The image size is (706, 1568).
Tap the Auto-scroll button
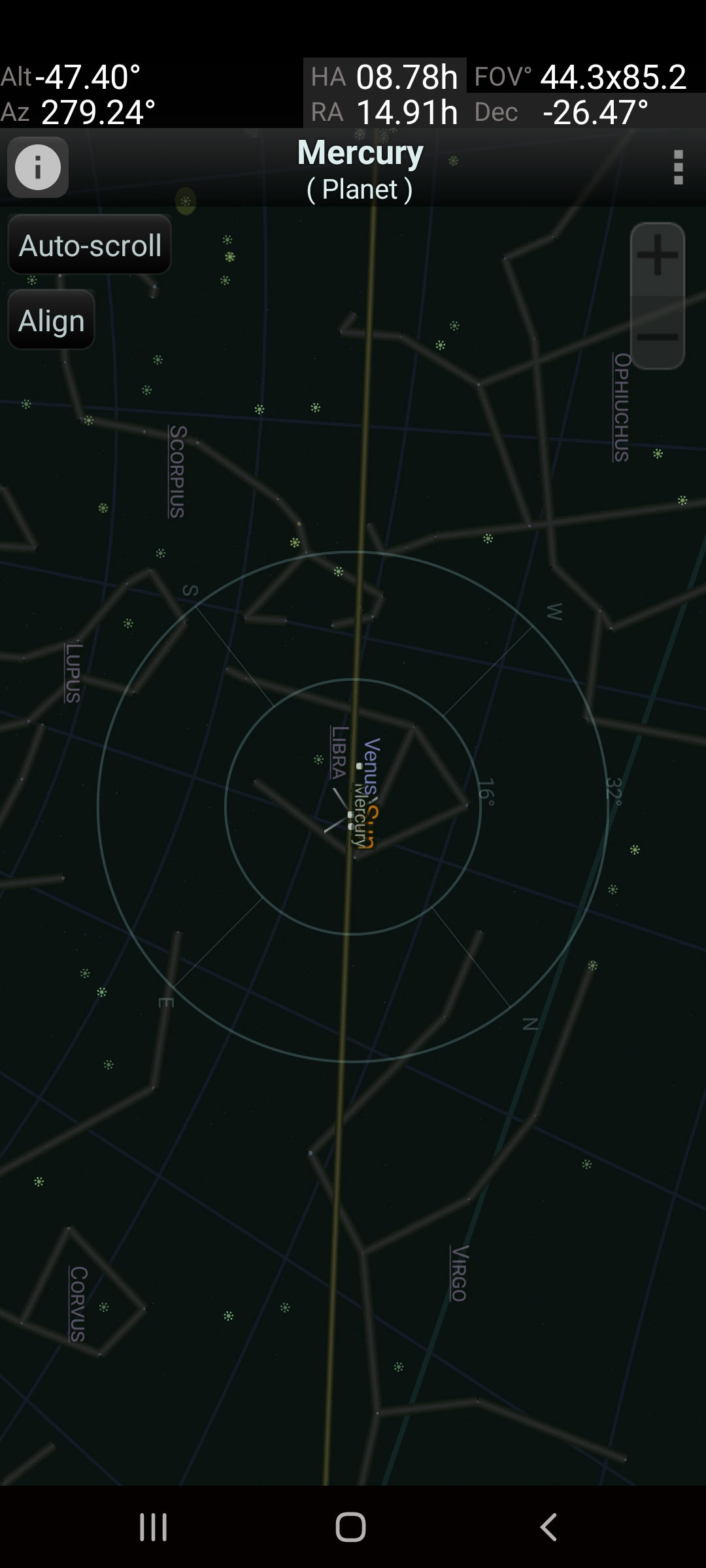pos(90,245)
